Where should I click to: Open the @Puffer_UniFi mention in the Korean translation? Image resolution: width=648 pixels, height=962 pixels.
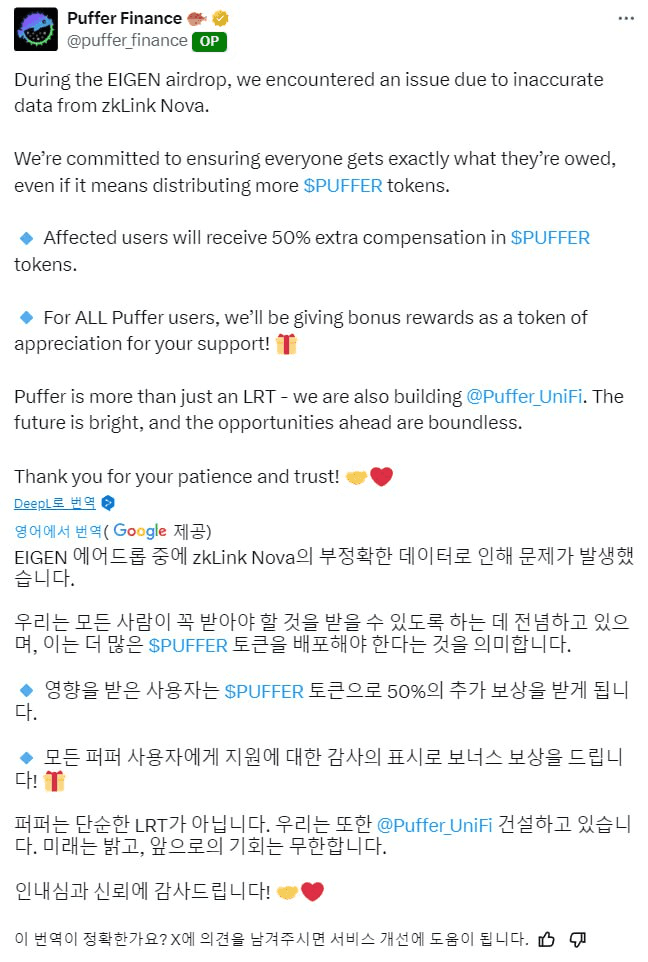434,825
